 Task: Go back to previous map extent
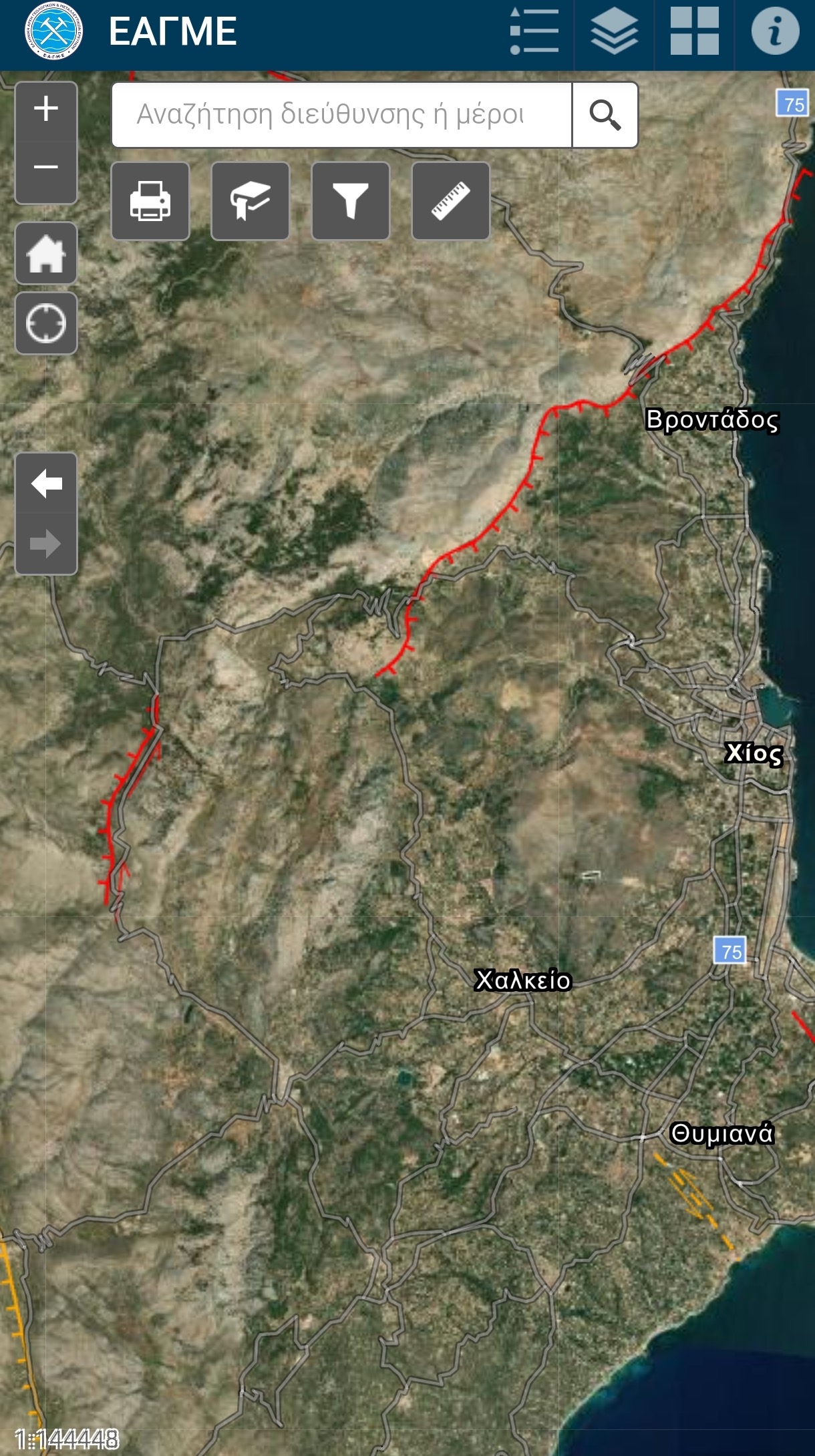[46, 484]
